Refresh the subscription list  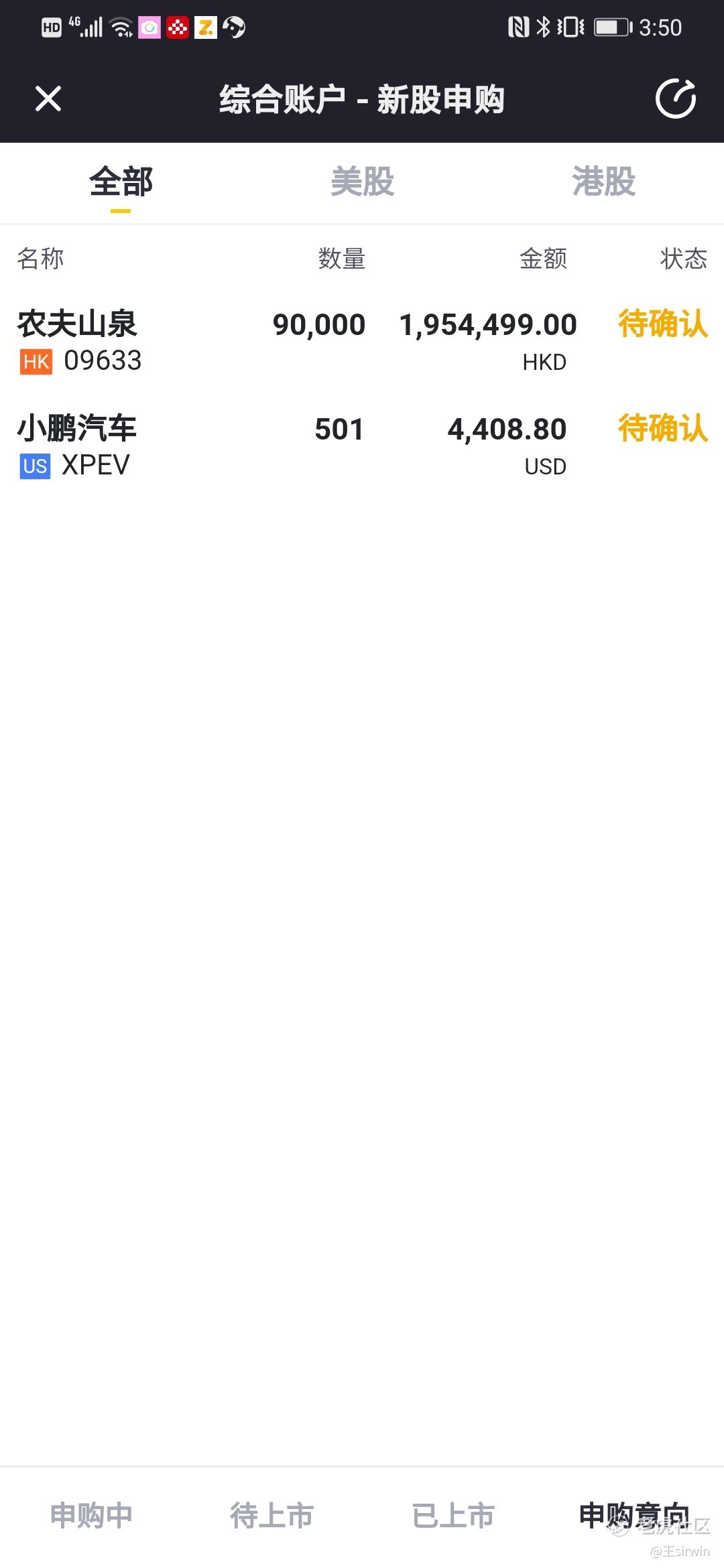tap(675, 99)
